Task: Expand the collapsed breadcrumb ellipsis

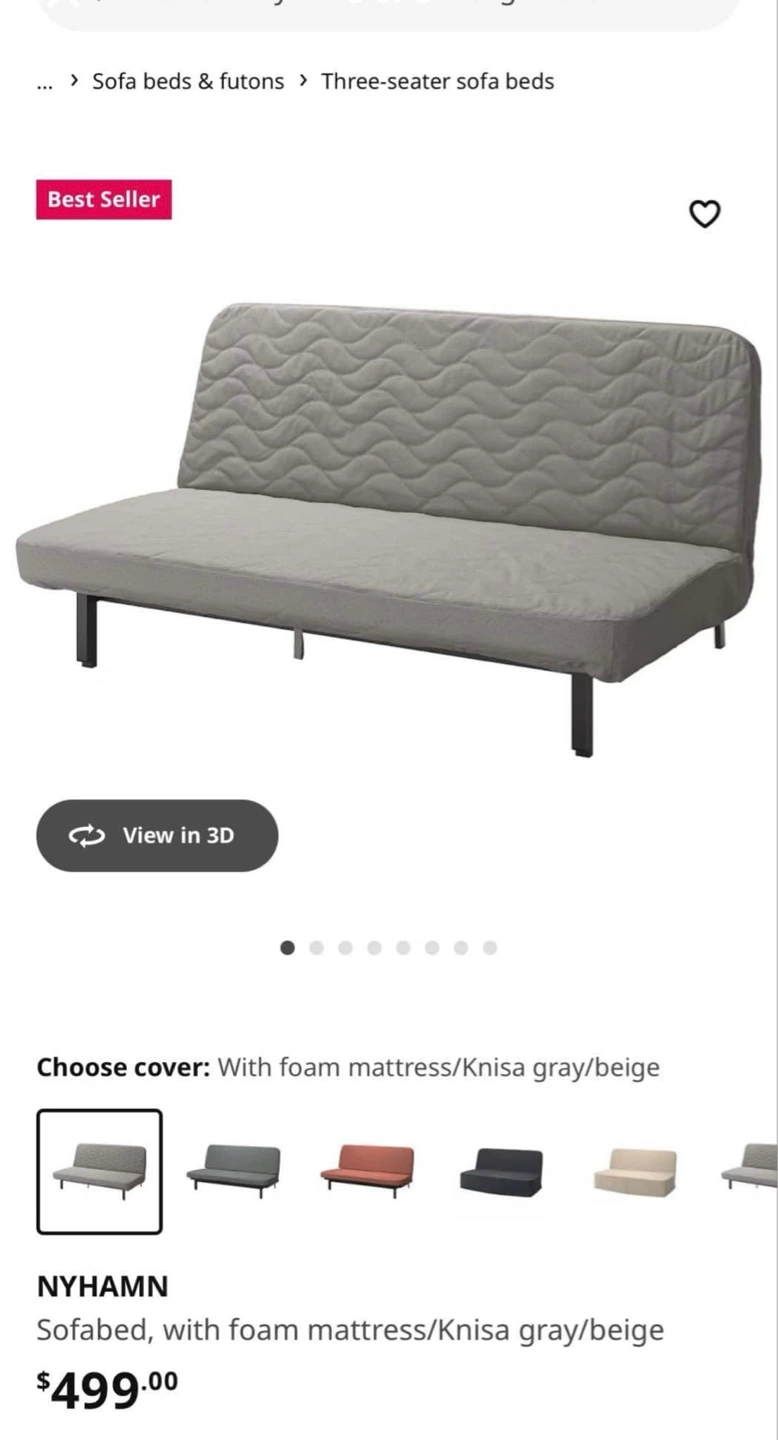Action: 43,83
